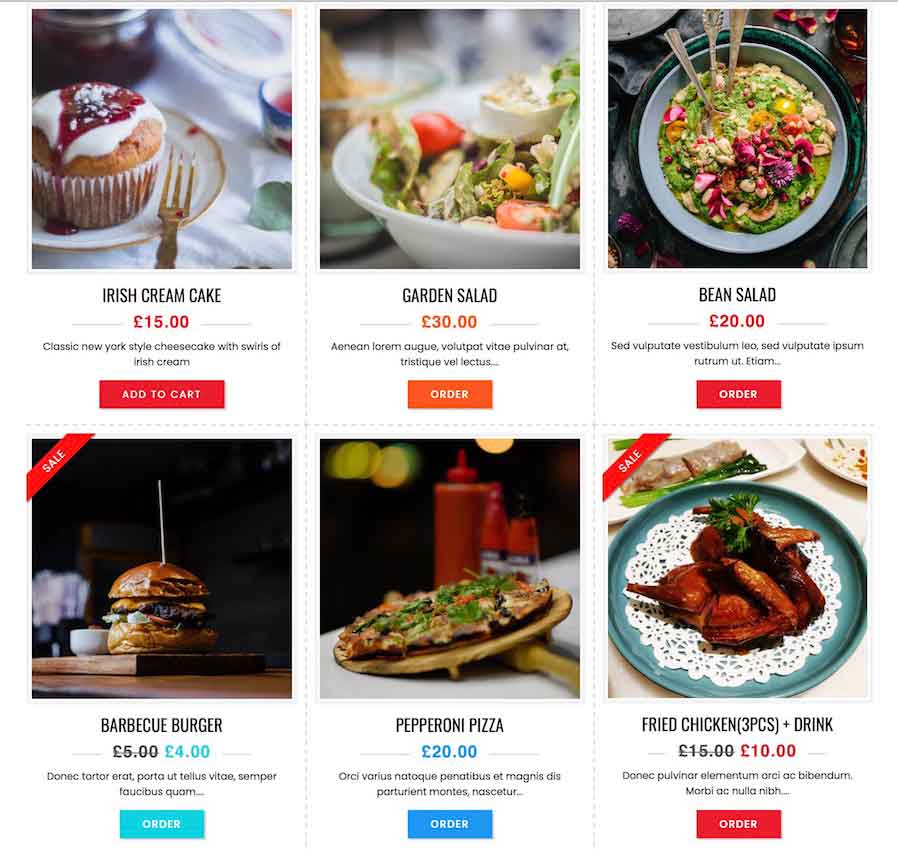Order Fried Chicken(3pcs) + Drink
The width and height of the screenshot is (898, 856).
tap(738, 824)
